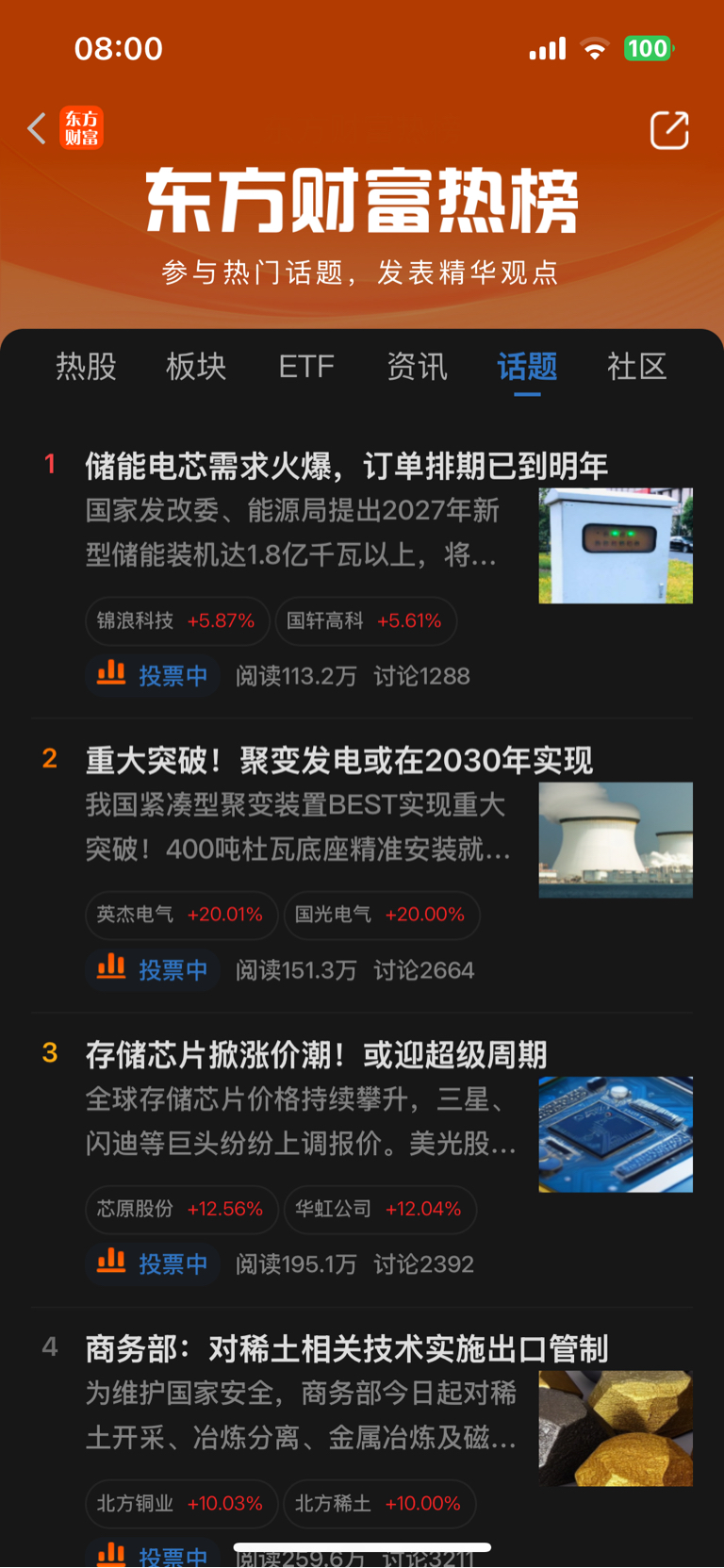This screenshot has height=1568, width=724.
Task: Switch to the 资讯 tab
Action: point(417,366)
